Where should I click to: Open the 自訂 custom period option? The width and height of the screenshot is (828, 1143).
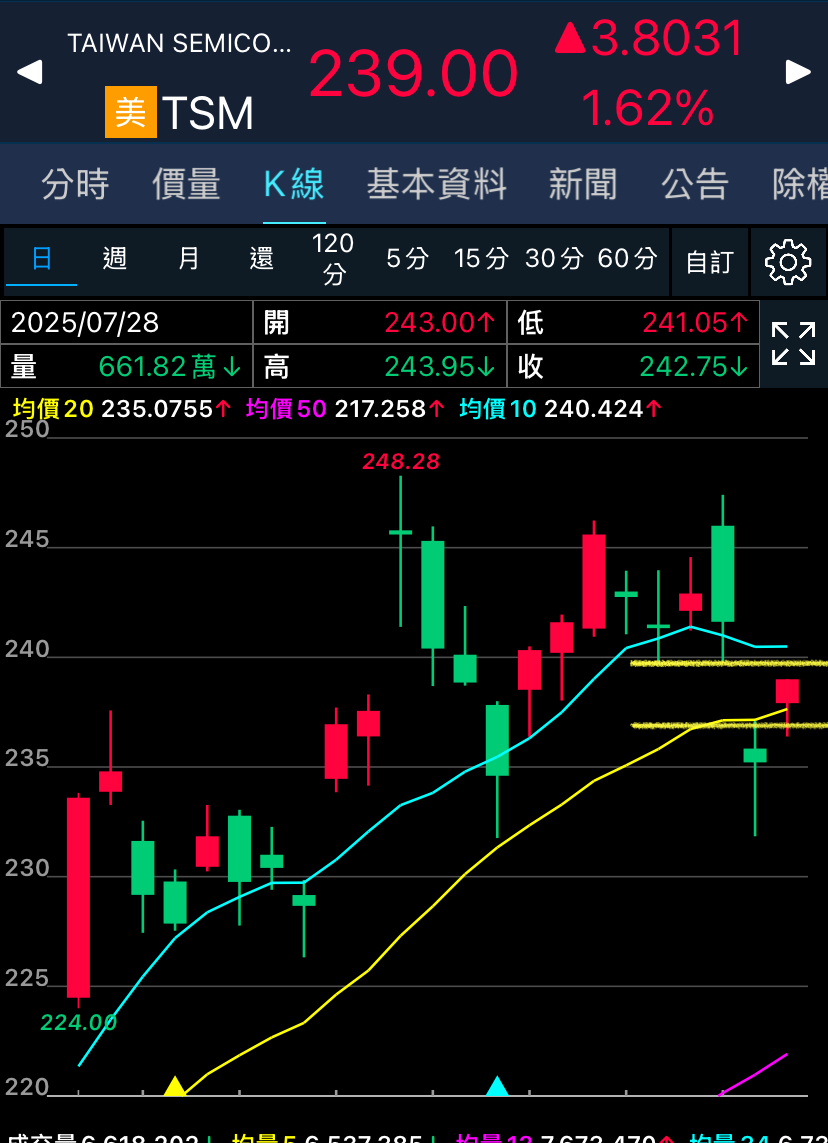click(709, 262)
